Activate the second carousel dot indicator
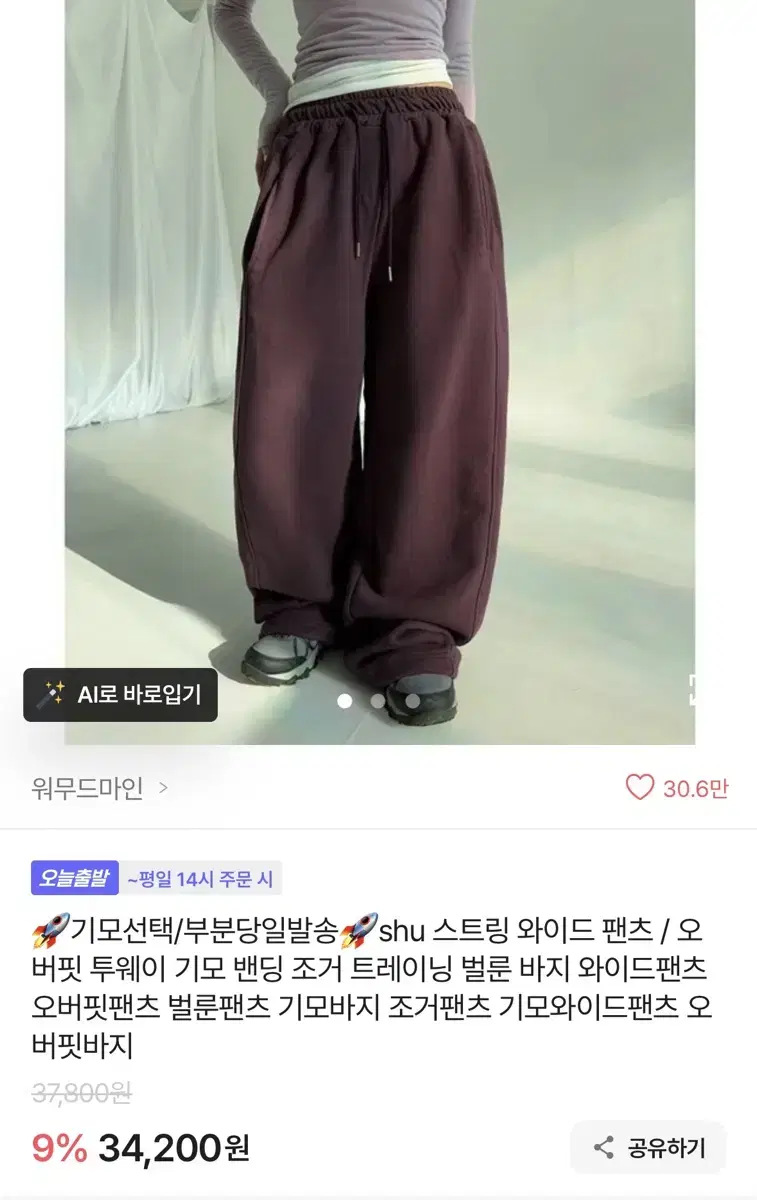The width and height of the screenshot is (757, 1200). pyautogui.click(x=378, y=703)
